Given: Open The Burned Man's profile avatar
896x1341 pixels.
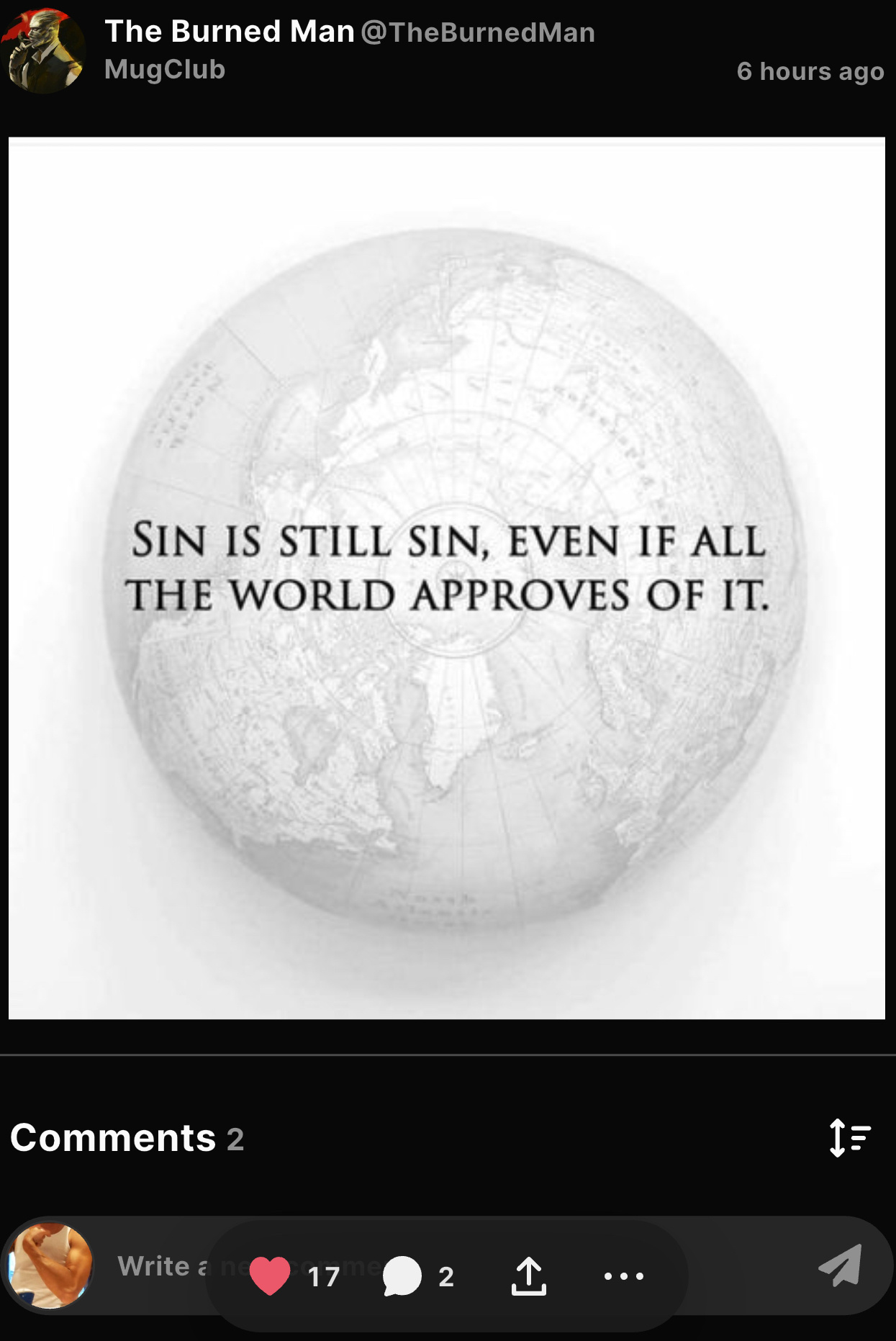Looking at the screenshot, I should tap(43, 50).
